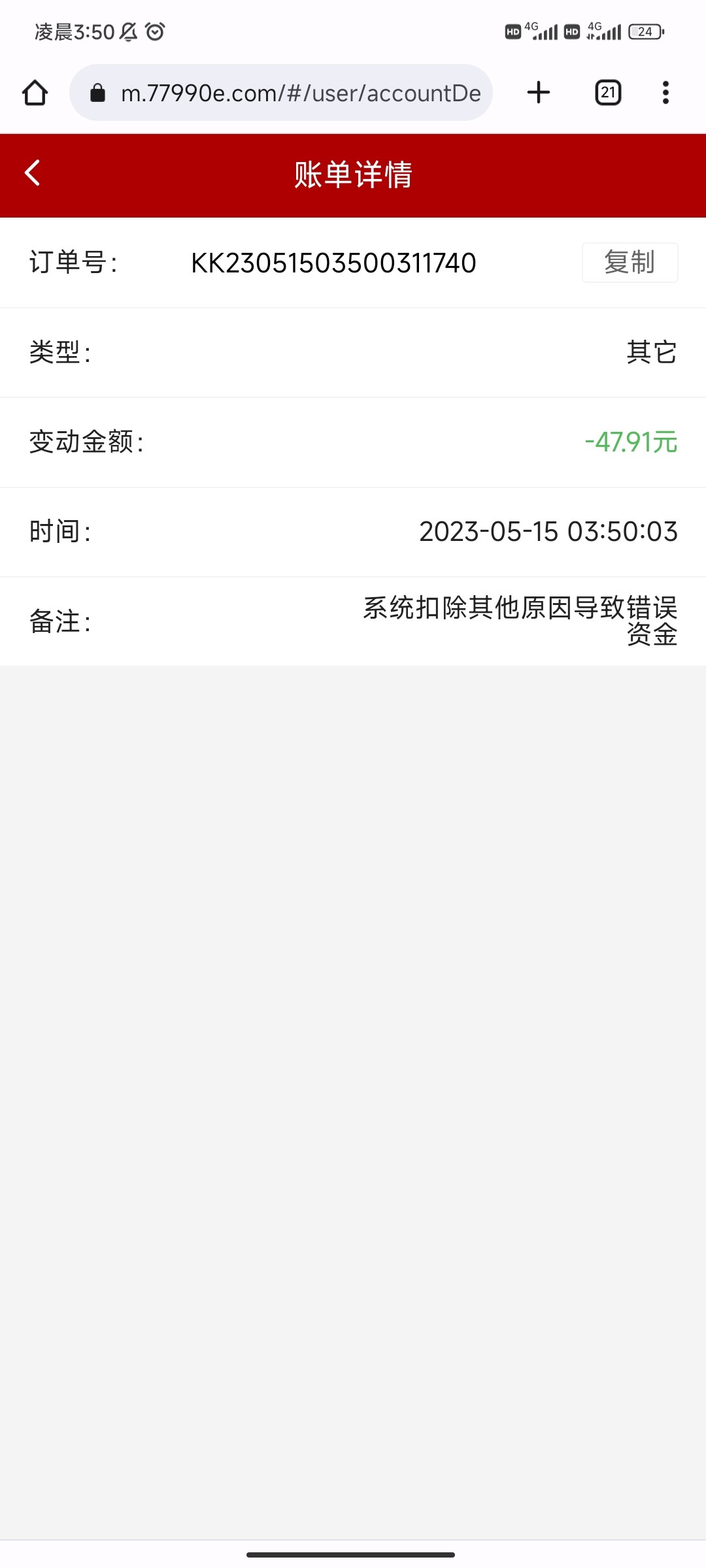Tap the 账单详情 page title
Viewport: 706px width, 1568px height.
353,173
